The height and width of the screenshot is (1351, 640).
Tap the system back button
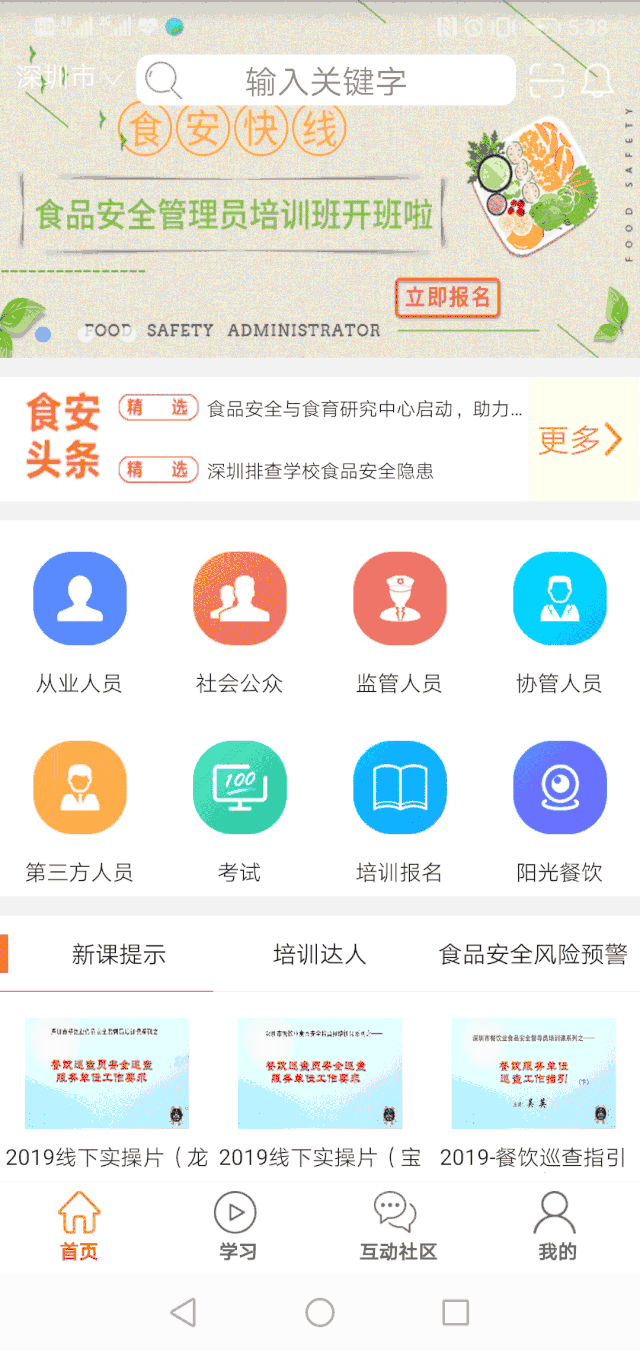[183, 1312]
